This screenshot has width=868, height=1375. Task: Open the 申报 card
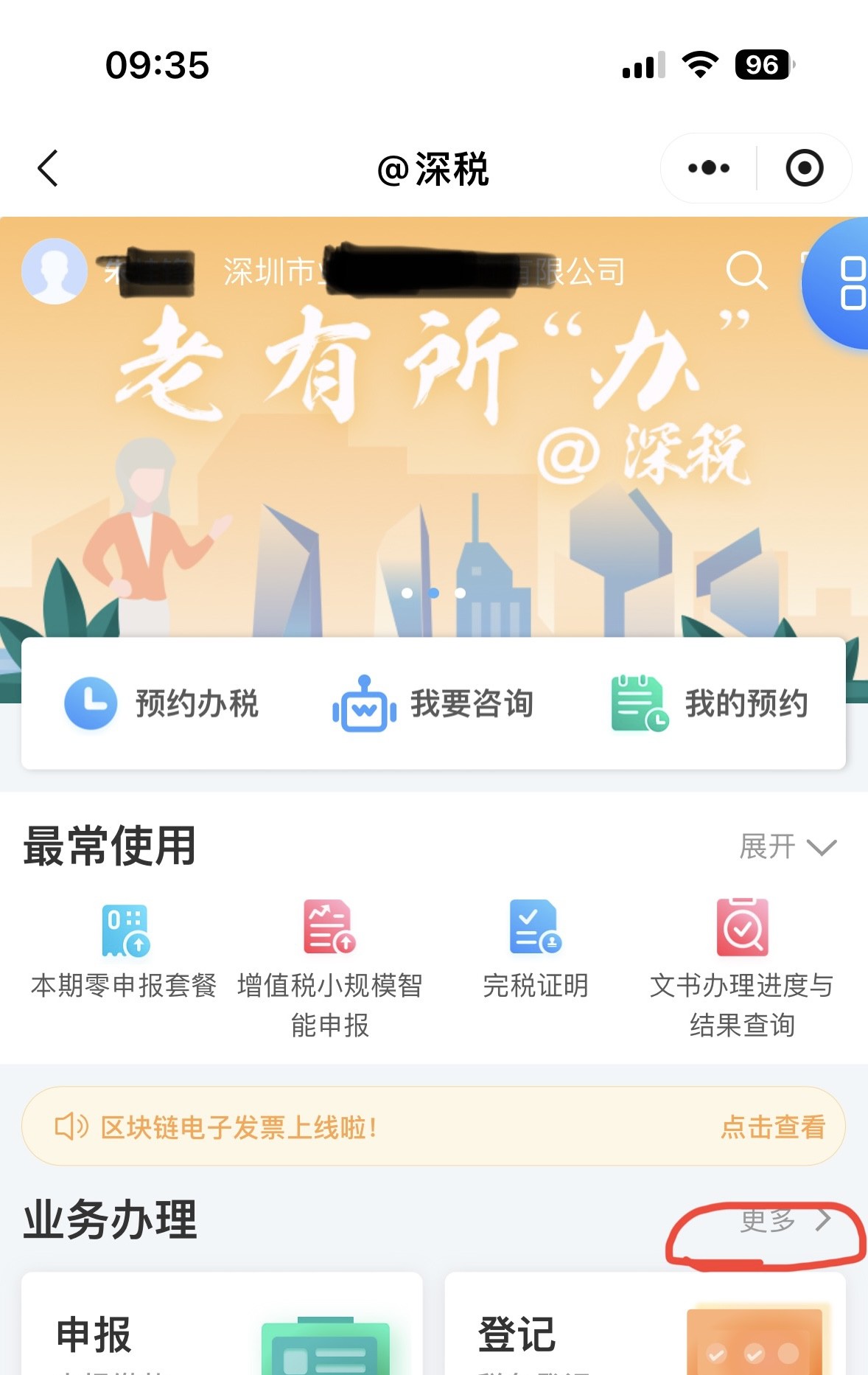pyautogui.click(x=221, y=1327)
